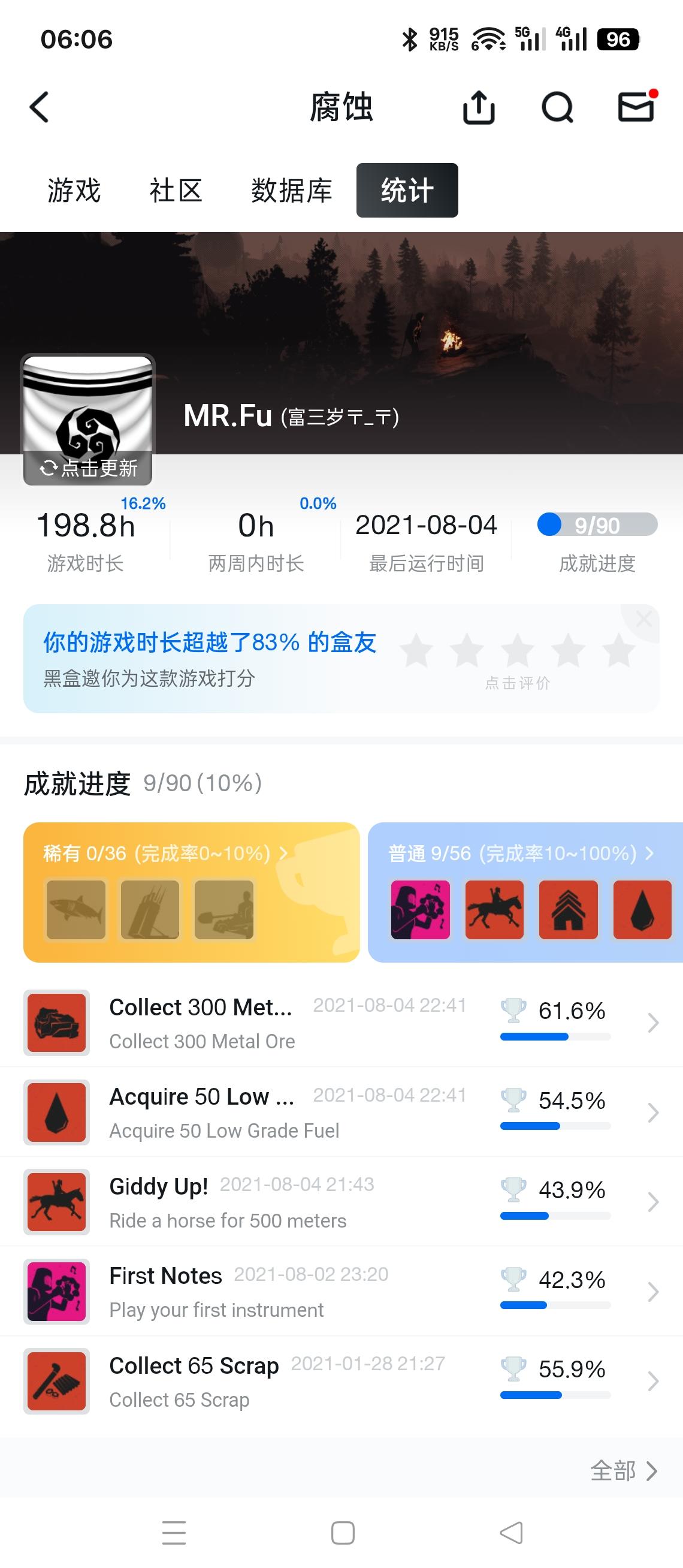This screenshot has height=1568, width=683.
Task: Open the messages inbox icon
Action: pos(636,108)
